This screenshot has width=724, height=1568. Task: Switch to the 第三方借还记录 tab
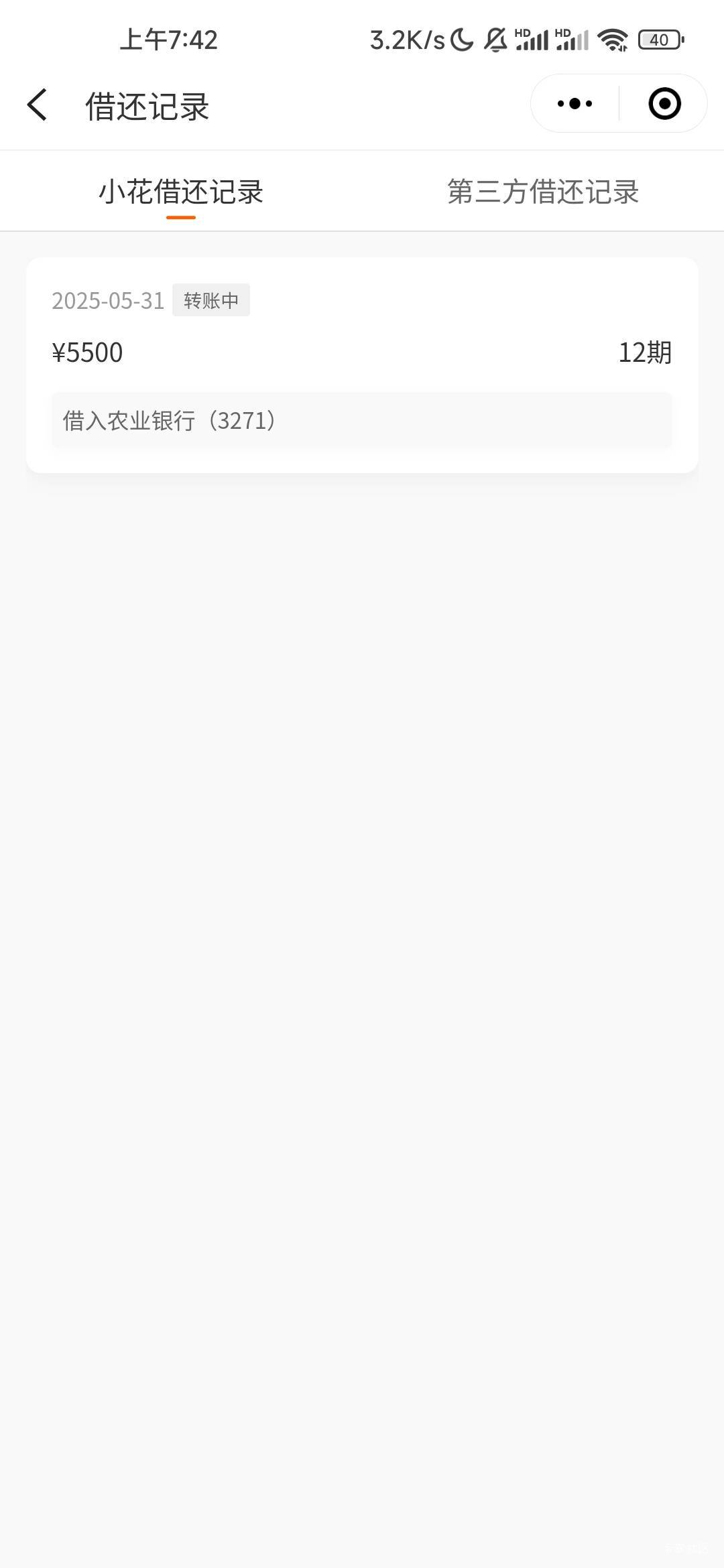click(x=543, y=192)
